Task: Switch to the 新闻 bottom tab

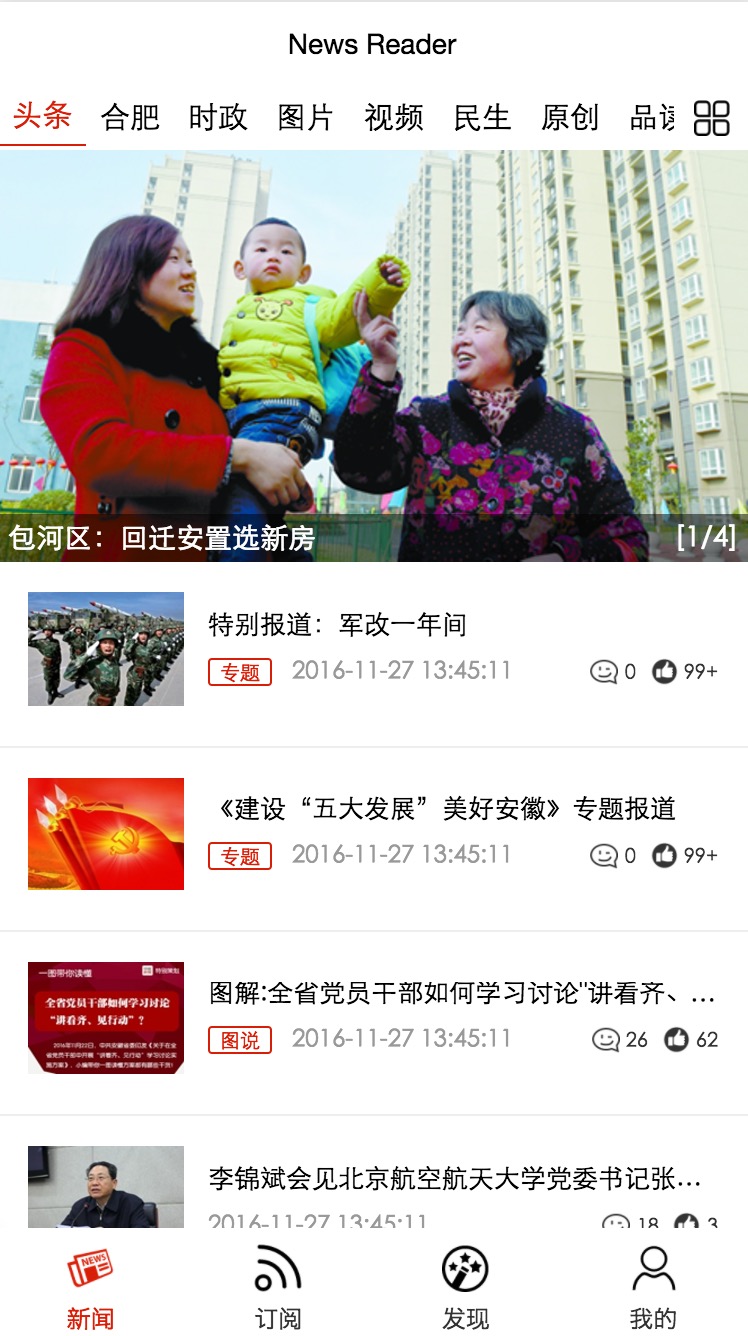Action: point(90,1288)
